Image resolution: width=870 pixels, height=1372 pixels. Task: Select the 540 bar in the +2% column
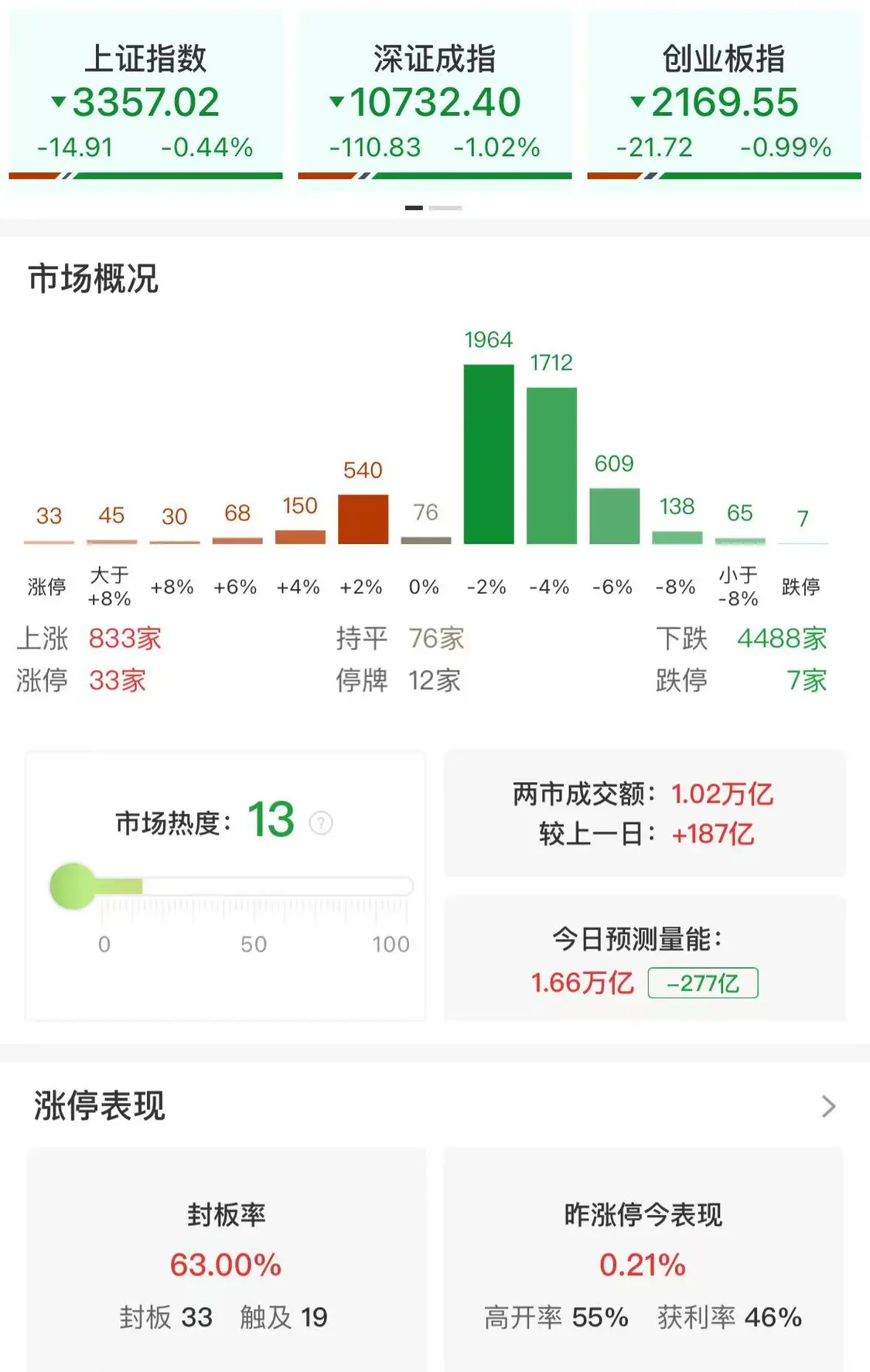point(362,518)
